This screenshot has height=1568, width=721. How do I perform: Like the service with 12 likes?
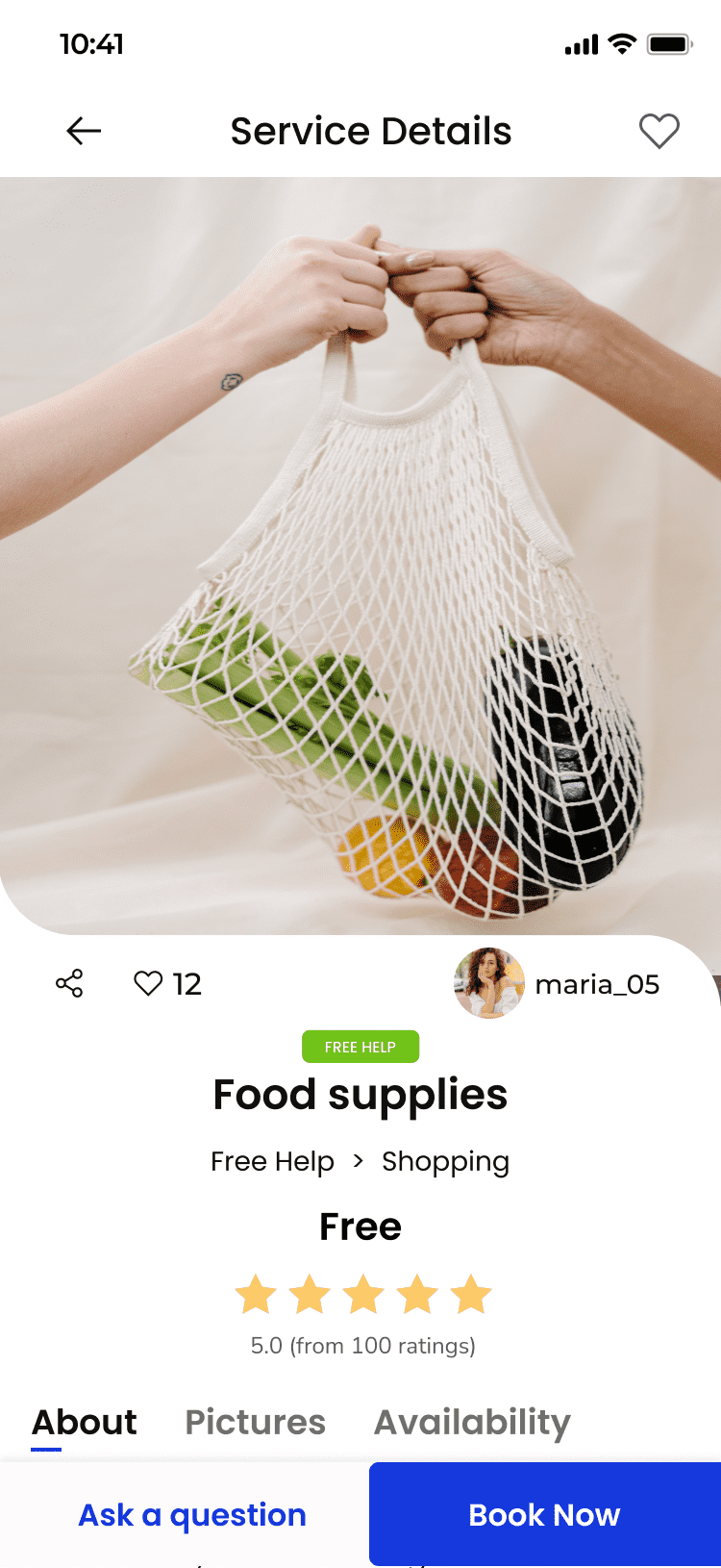point(149,983)
